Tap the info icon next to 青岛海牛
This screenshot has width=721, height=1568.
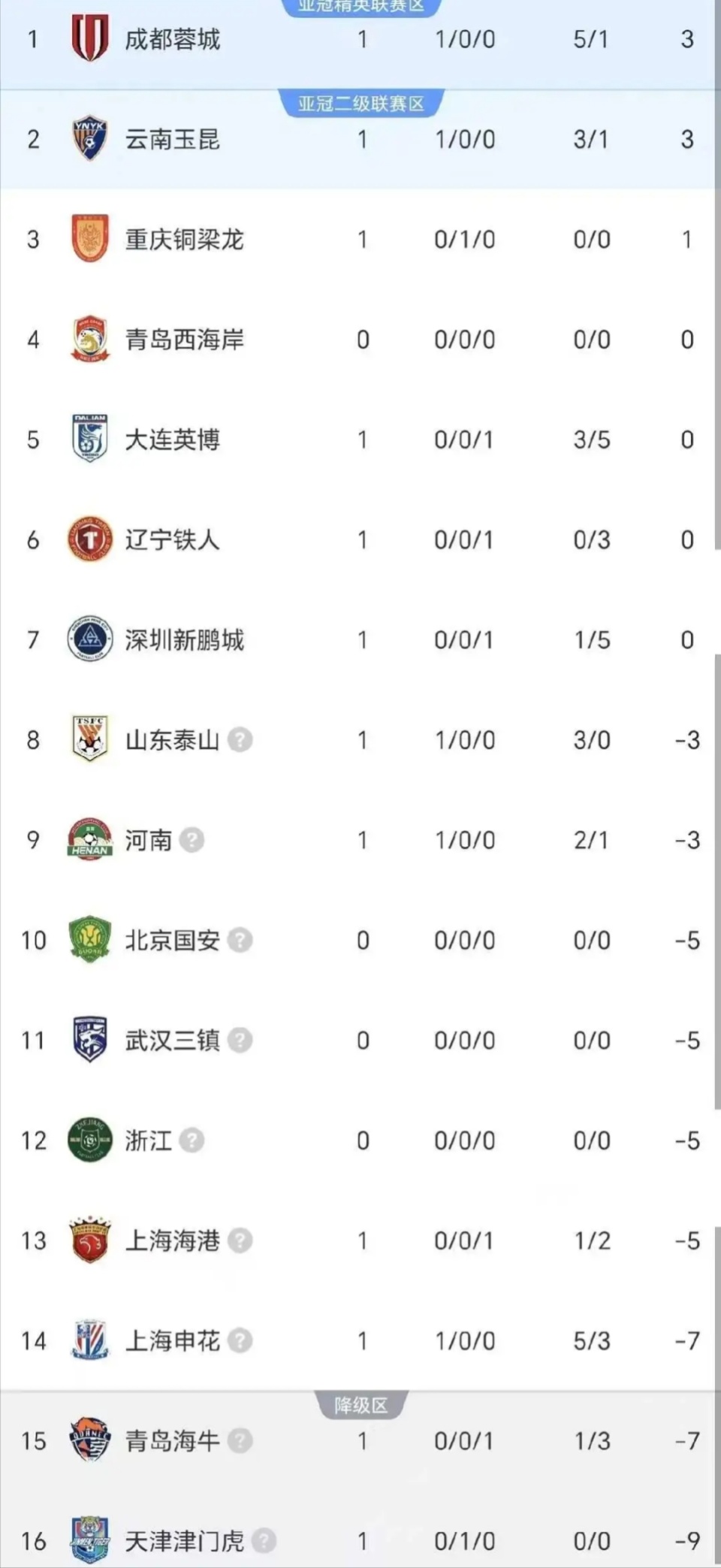pyautogui.click(x=240, y=1440)
